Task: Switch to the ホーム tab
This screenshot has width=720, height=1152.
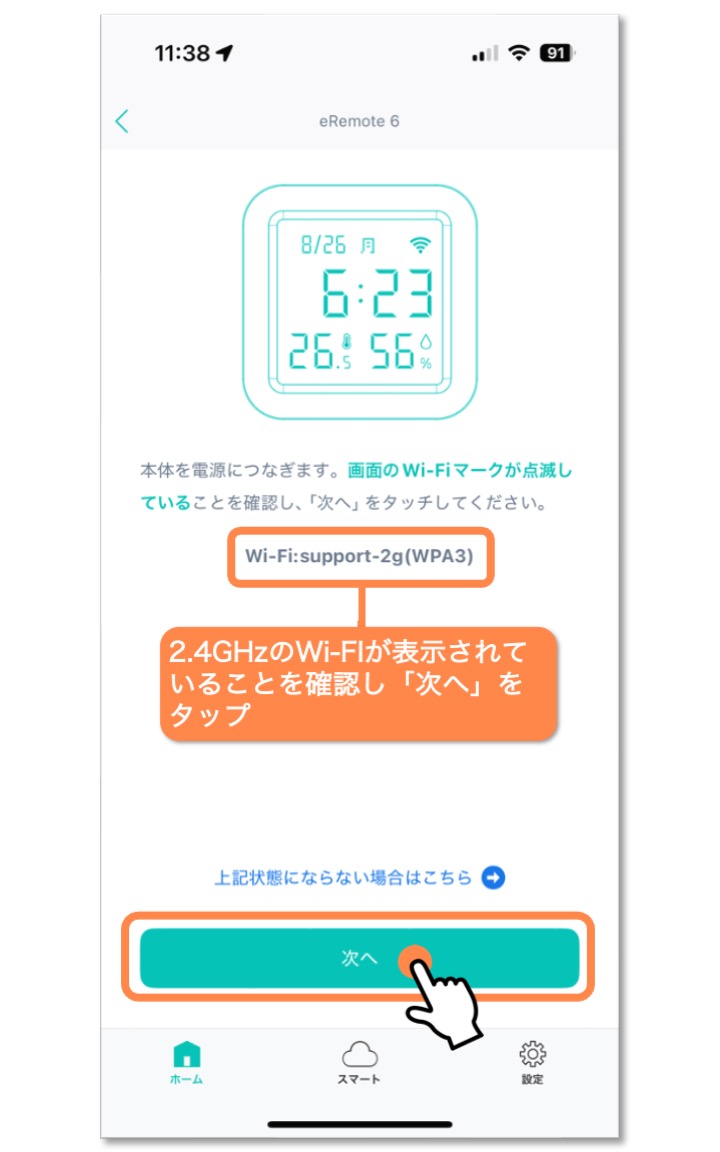Action: pos(186,1063)
